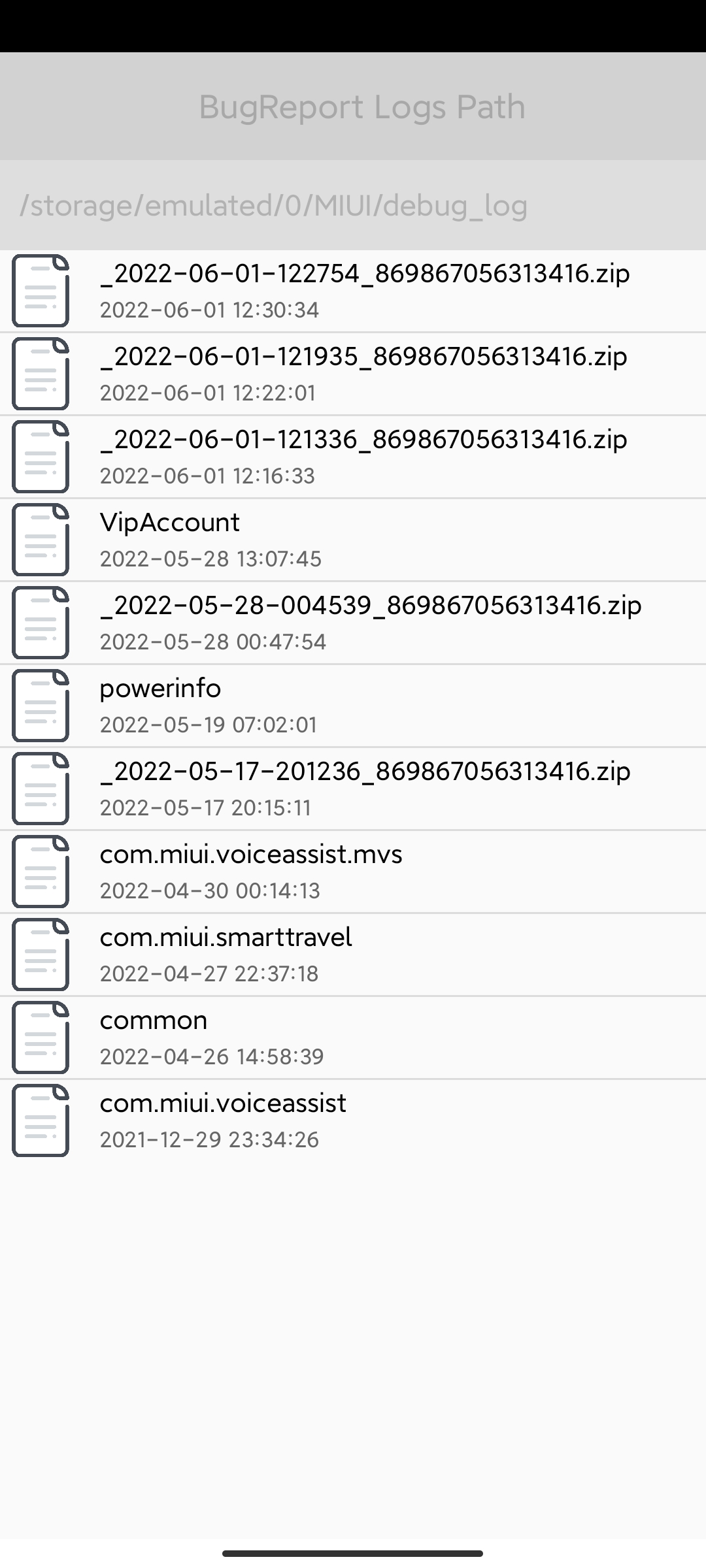Open the VipAccount item
The image size is (706, 1568).
[353, 540]
